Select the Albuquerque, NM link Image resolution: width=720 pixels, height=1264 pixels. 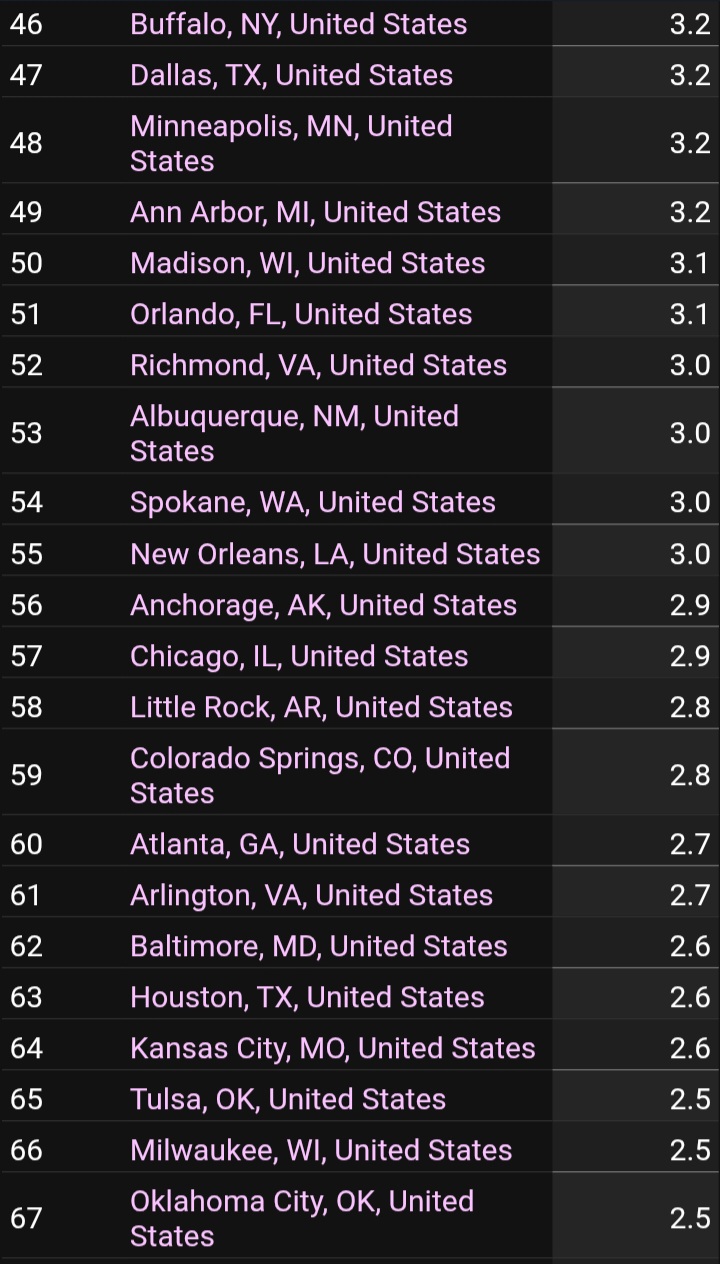[294, 433]
